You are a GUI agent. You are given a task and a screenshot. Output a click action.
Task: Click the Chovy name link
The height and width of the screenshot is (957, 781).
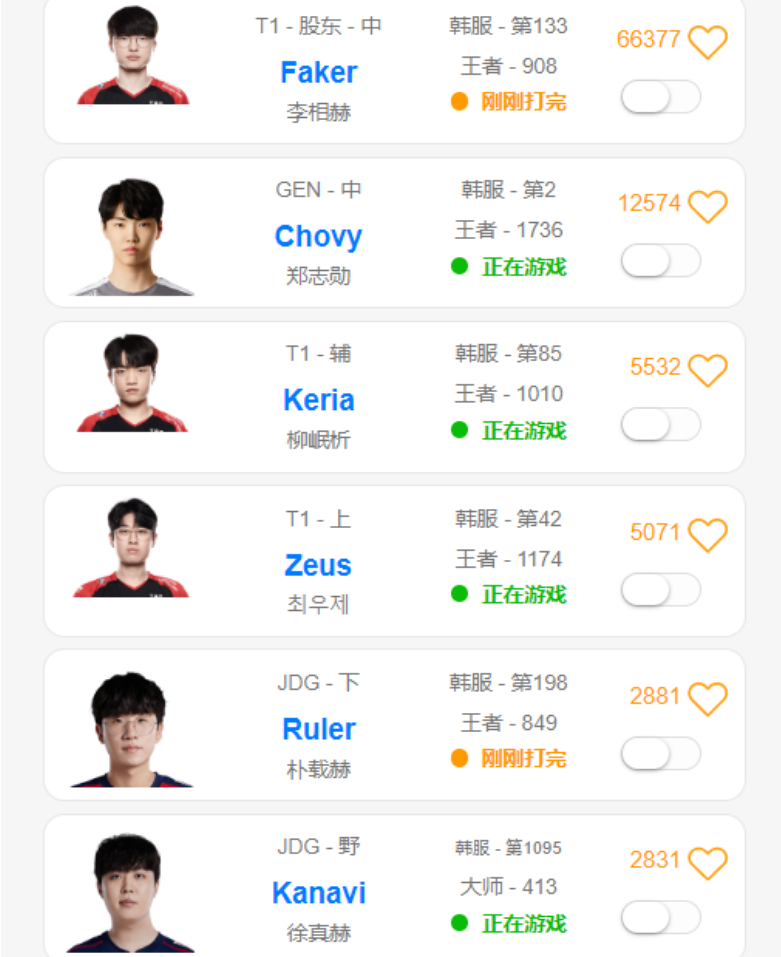(x=318, y=236)
